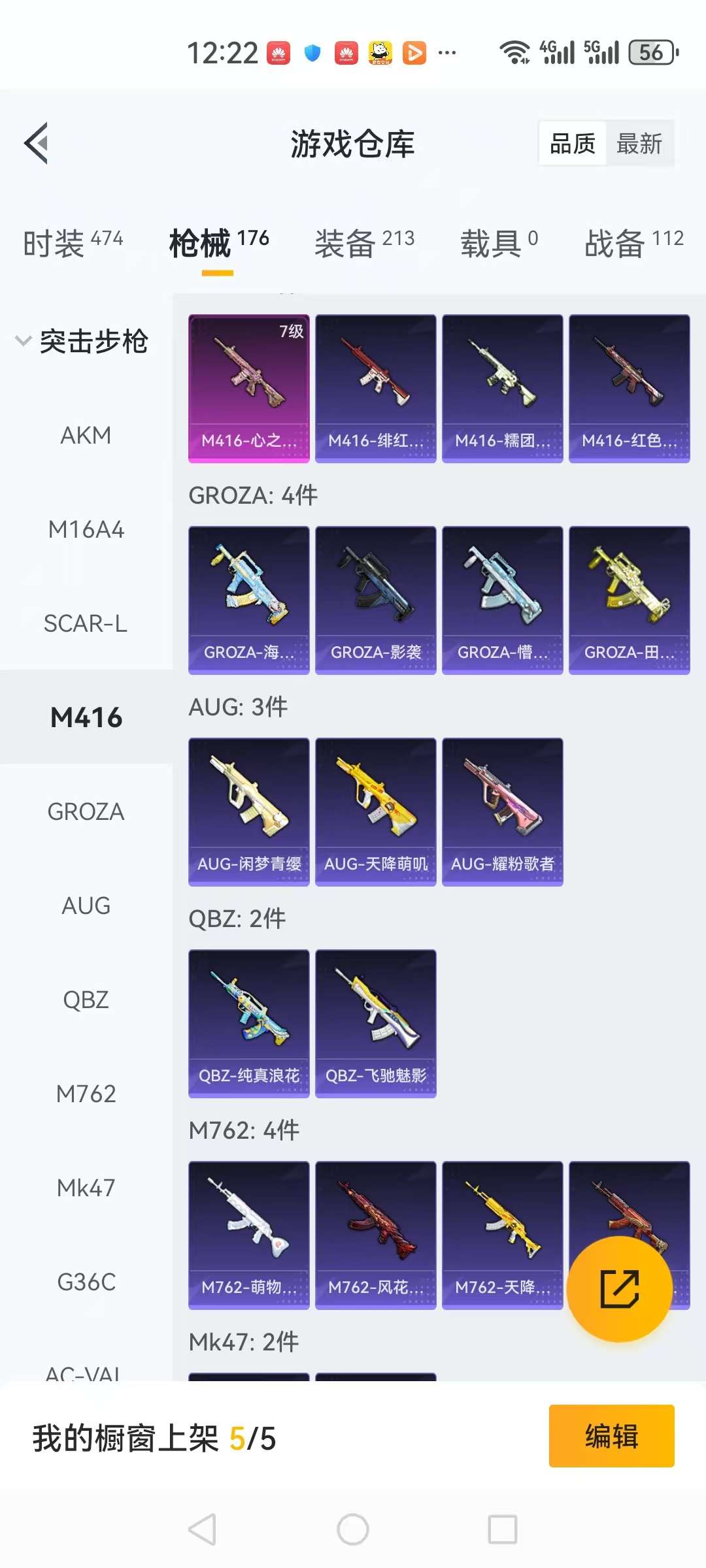The height and width of the screenshot is (1568, 706).
Task: Open the M762-萌物 skin card
Action: (248, 1235)
